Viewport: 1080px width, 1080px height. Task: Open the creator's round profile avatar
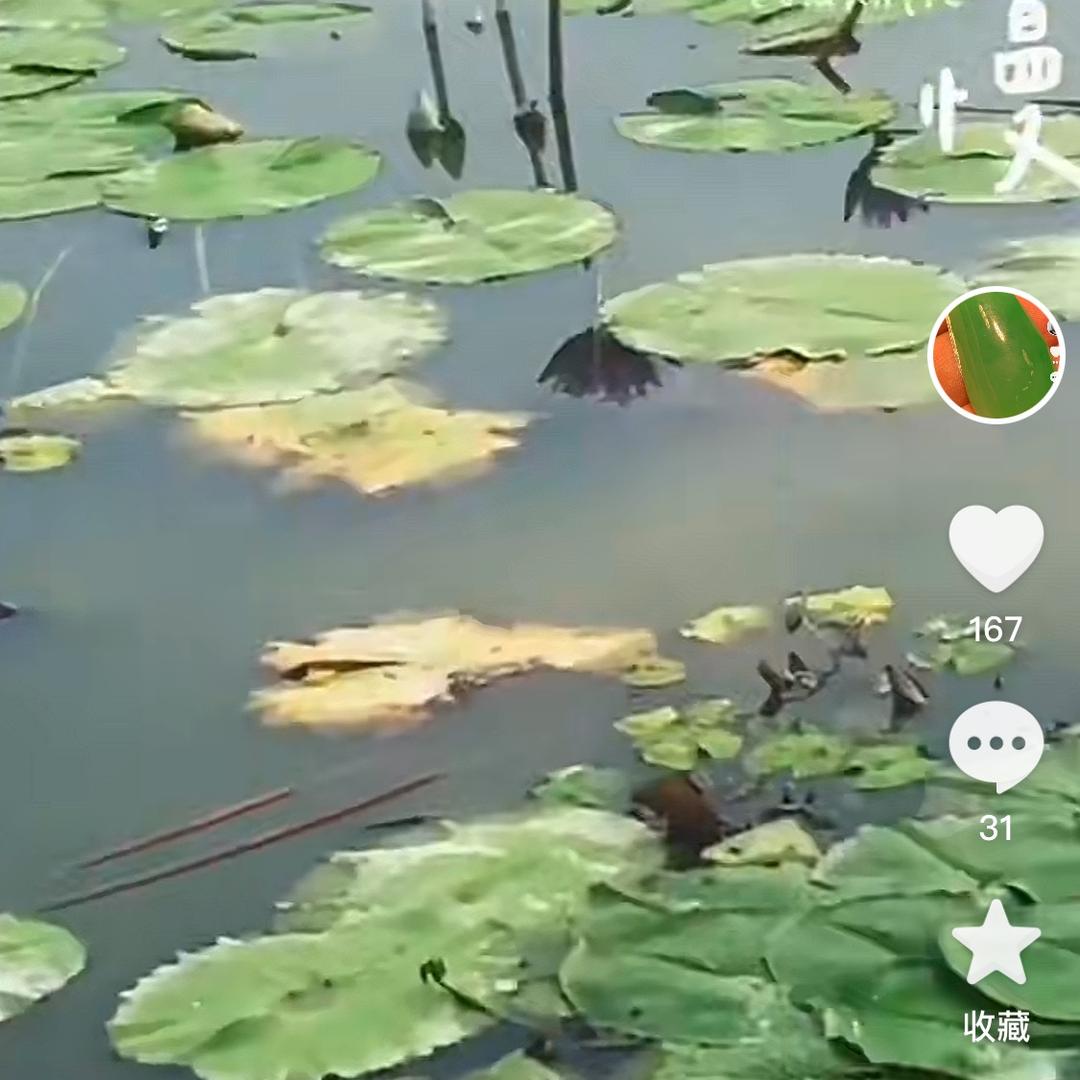click(996, 355)
